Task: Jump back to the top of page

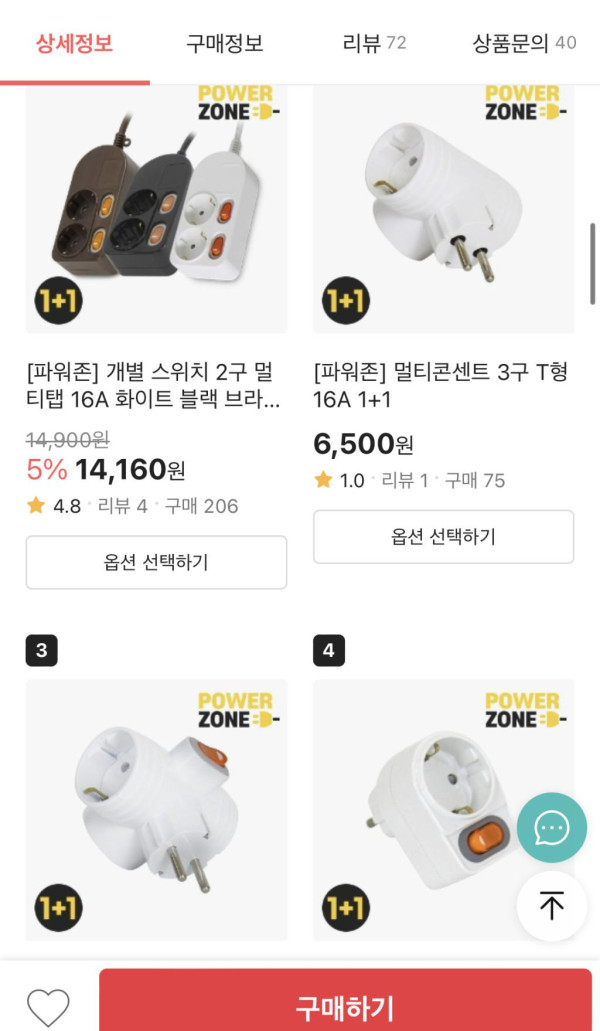Action: [x=552, y=906]
